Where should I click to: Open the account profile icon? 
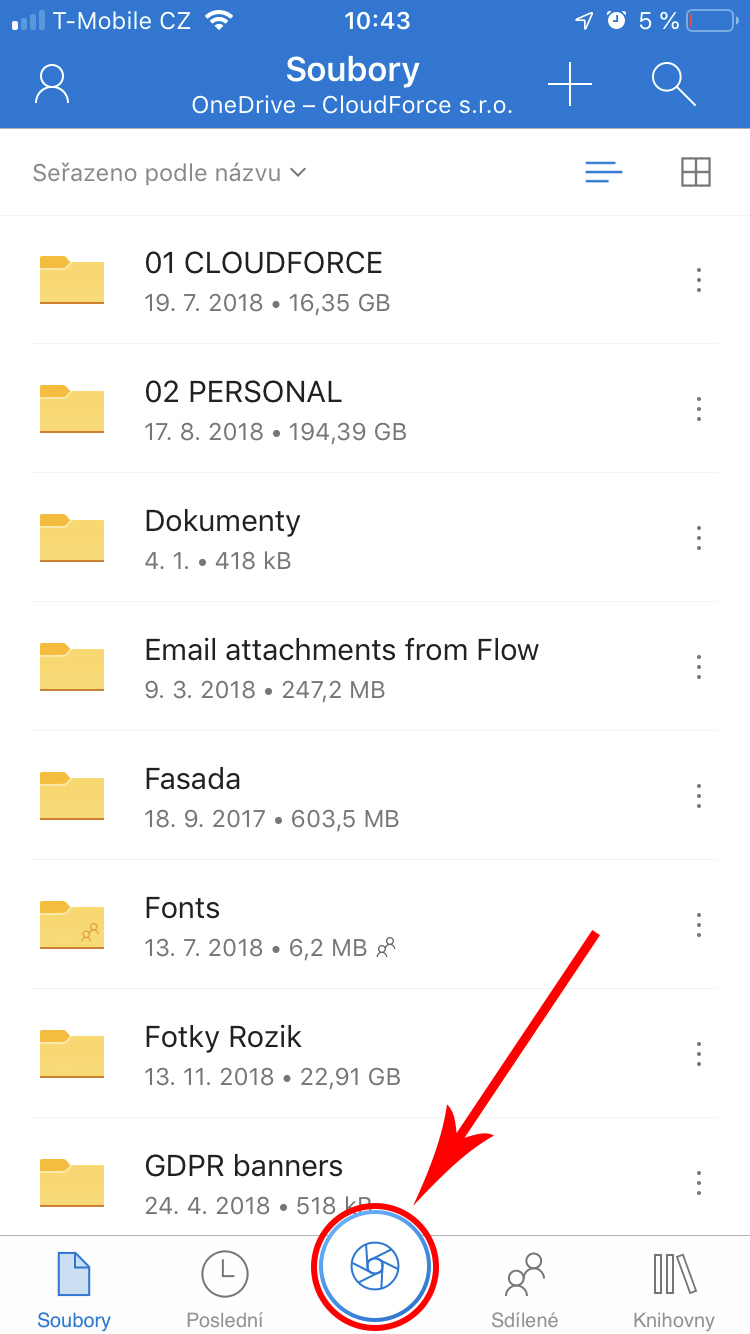click(52, 85)
